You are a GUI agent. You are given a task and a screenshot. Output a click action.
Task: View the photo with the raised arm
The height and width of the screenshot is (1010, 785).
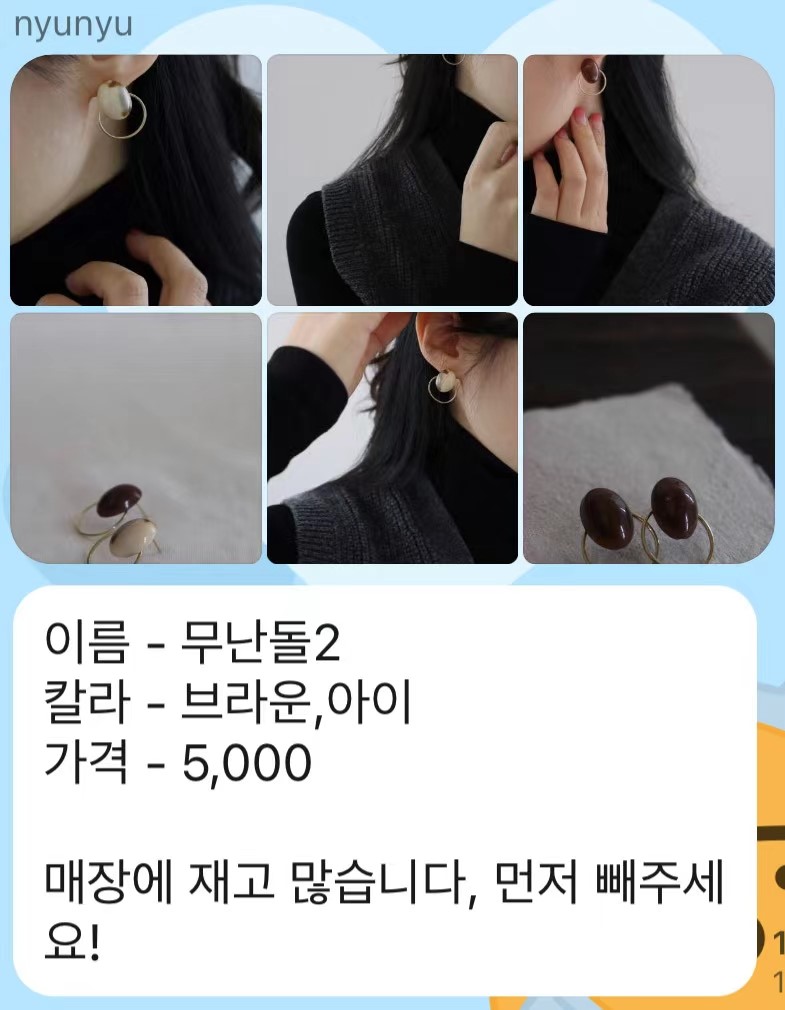pos(392,438)
